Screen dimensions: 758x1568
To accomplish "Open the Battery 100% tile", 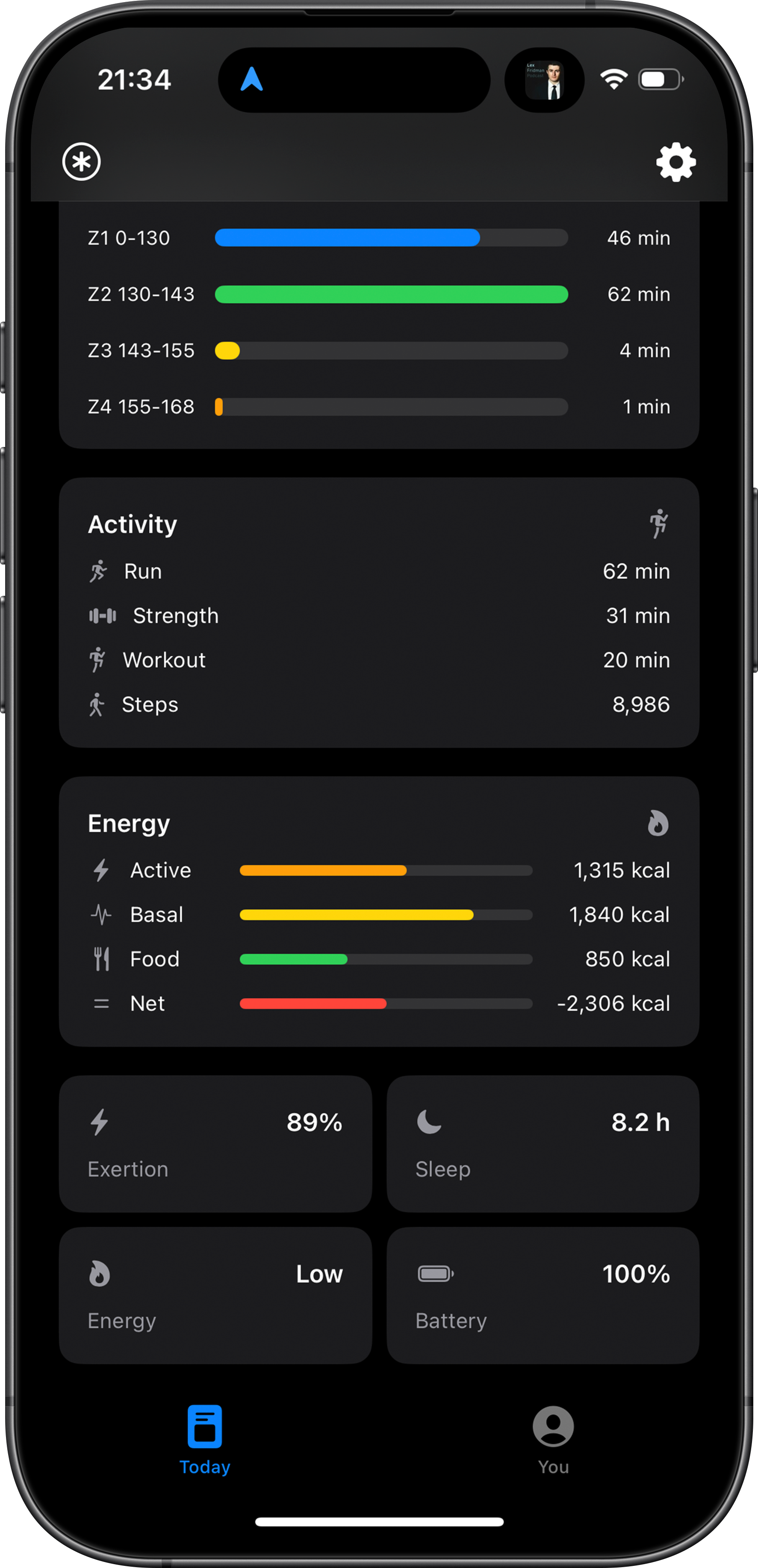I will pos(542,1295).
